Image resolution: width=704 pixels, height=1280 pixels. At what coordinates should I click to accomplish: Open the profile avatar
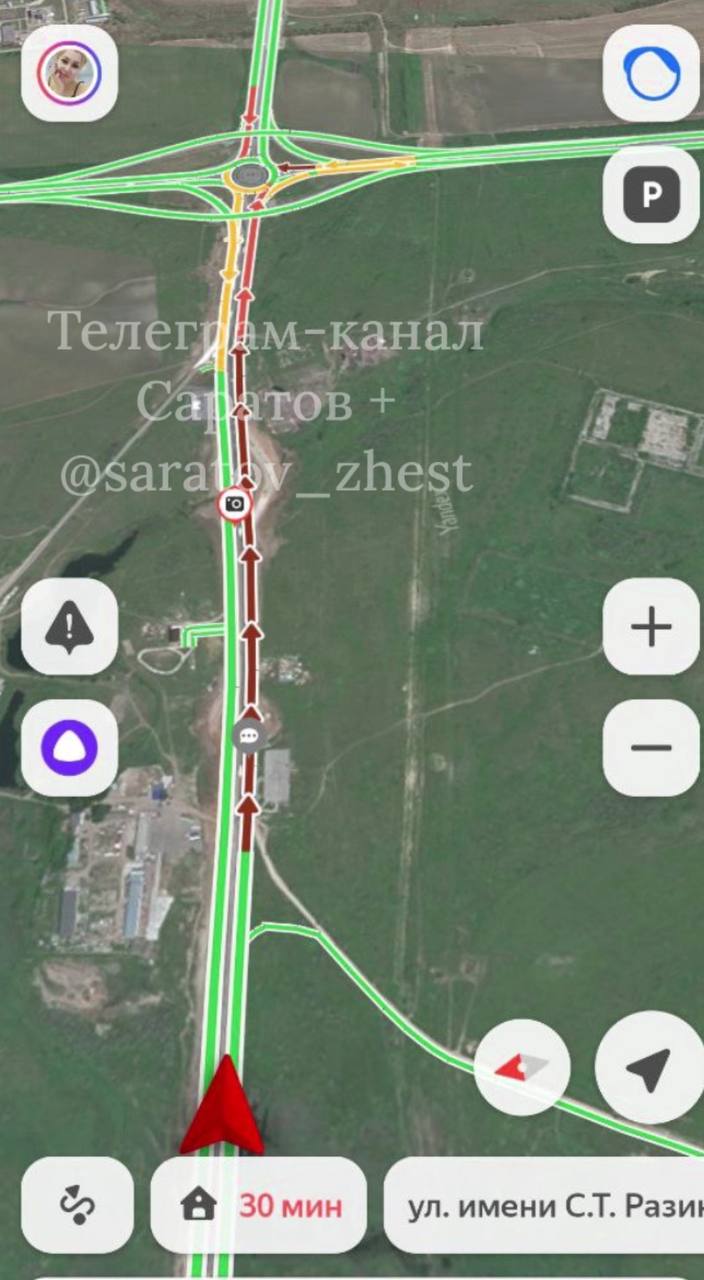point(69,73)
